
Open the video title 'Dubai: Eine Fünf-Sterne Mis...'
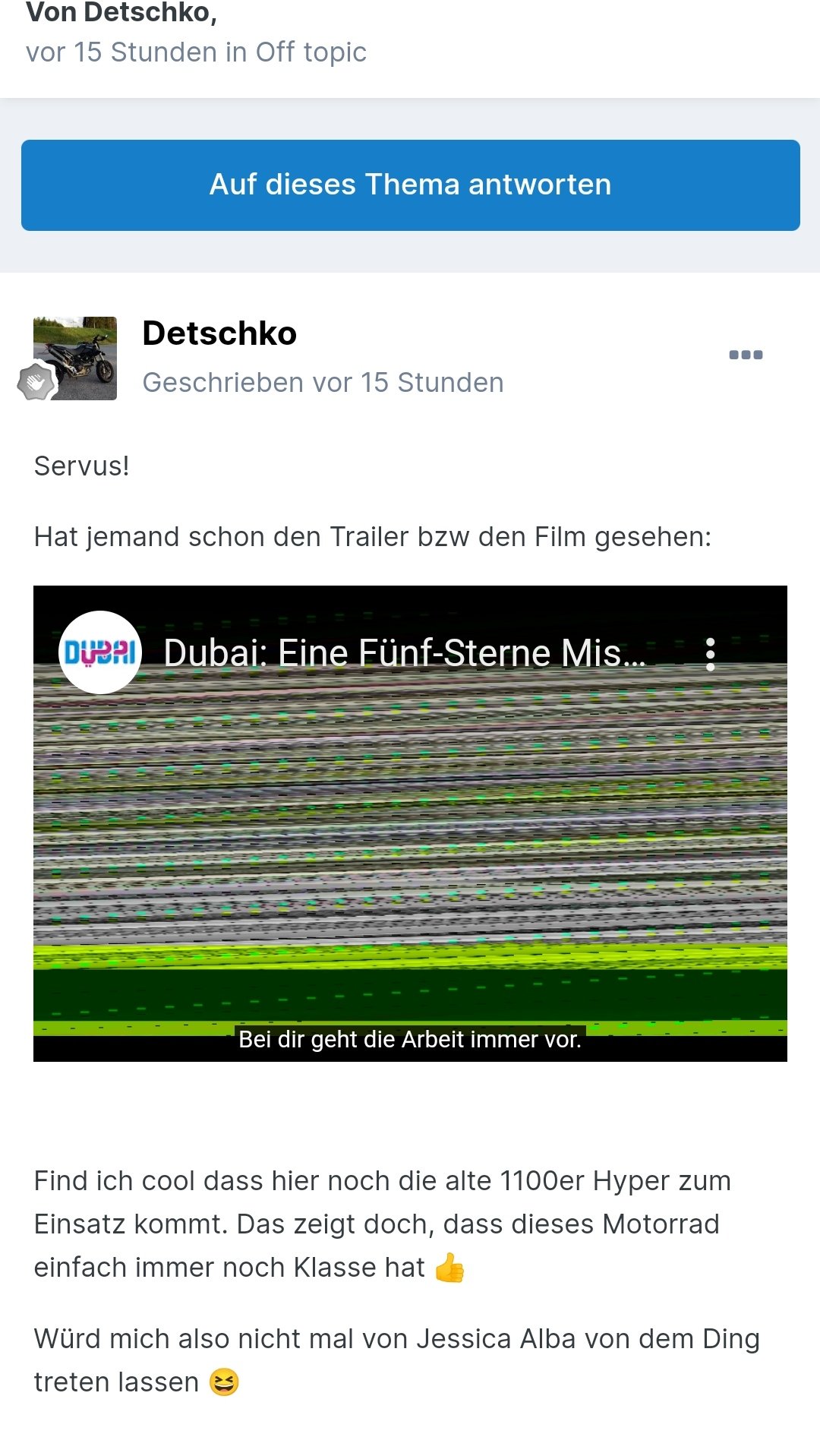pos(405,653)
